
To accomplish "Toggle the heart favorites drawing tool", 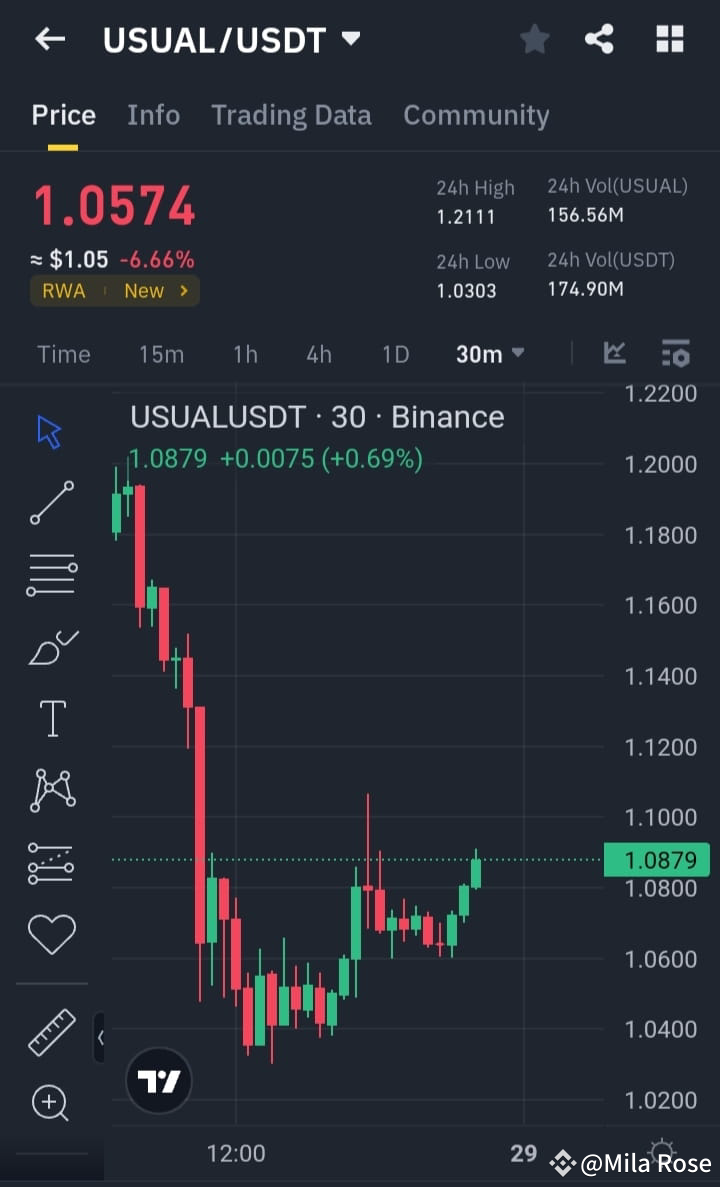I will [x=51, y=933].
